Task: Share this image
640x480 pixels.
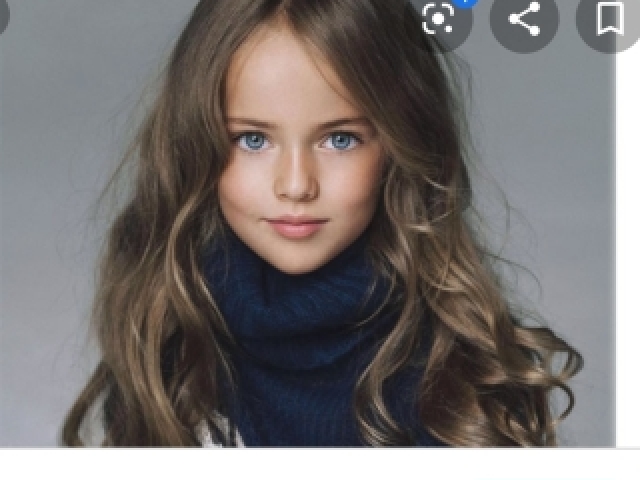Action: coord(524,18)
